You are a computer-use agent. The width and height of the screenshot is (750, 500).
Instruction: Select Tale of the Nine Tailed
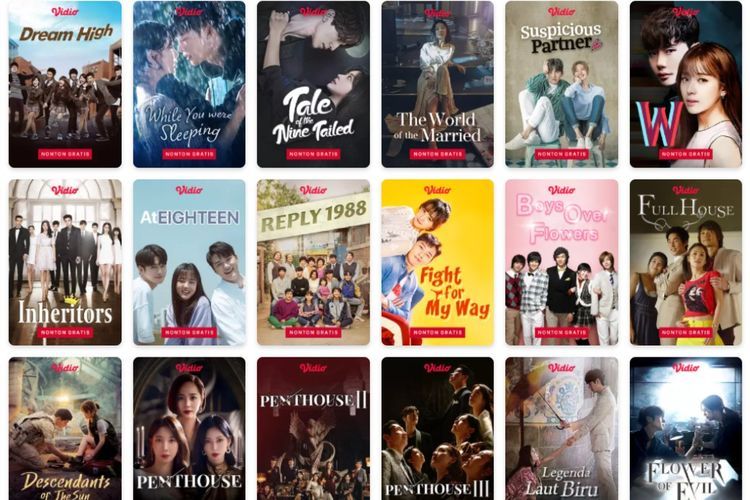[x=313, y=85]
